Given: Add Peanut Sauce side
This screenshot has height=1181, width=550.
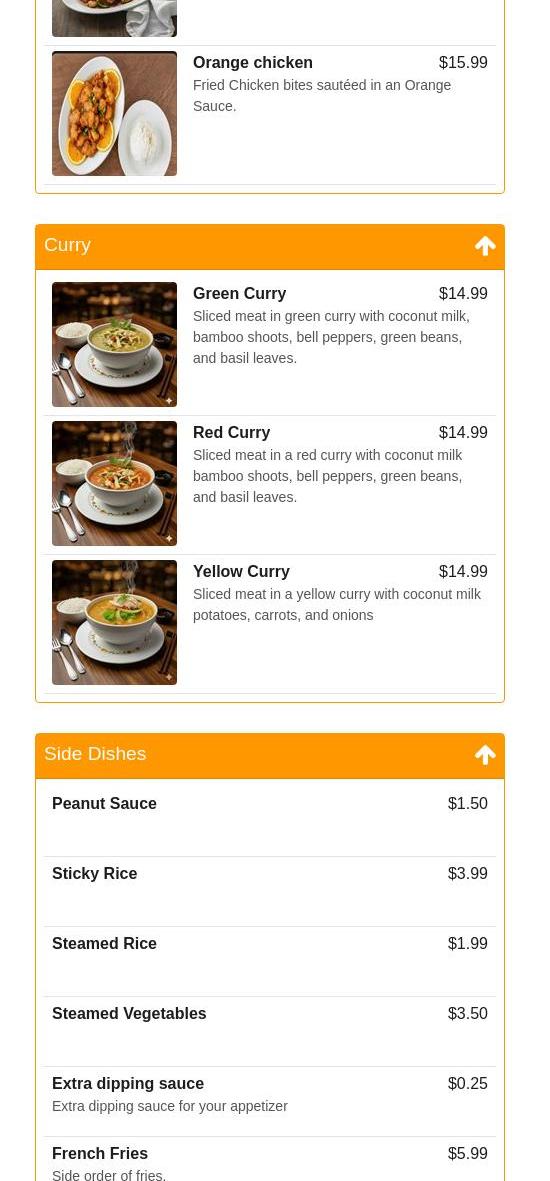Looking at the screenshot, I should [x=270, y=821].
